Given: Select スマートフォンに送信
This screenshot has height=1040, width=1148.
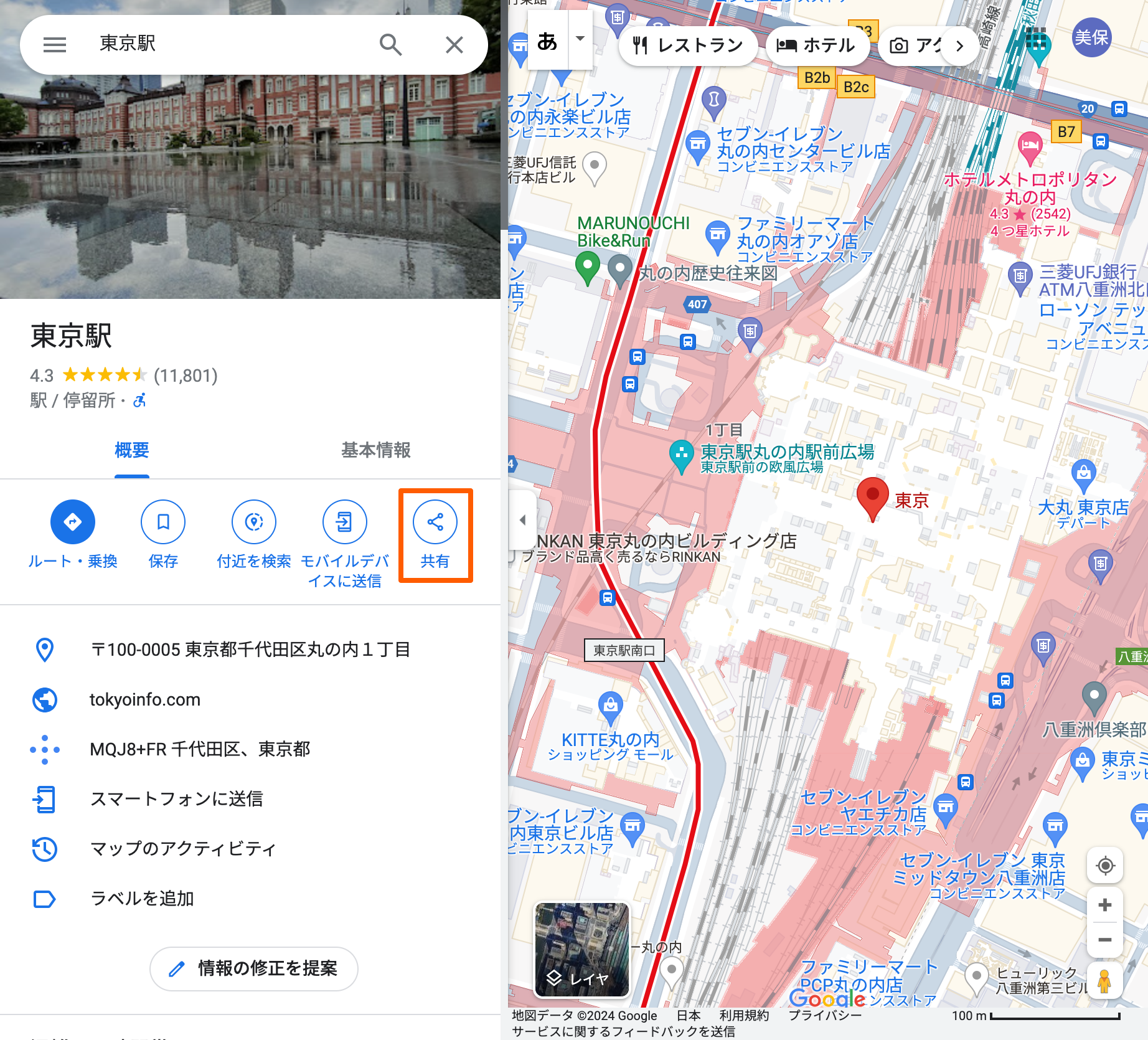Looking at the screenshot, I should [176, 799].
